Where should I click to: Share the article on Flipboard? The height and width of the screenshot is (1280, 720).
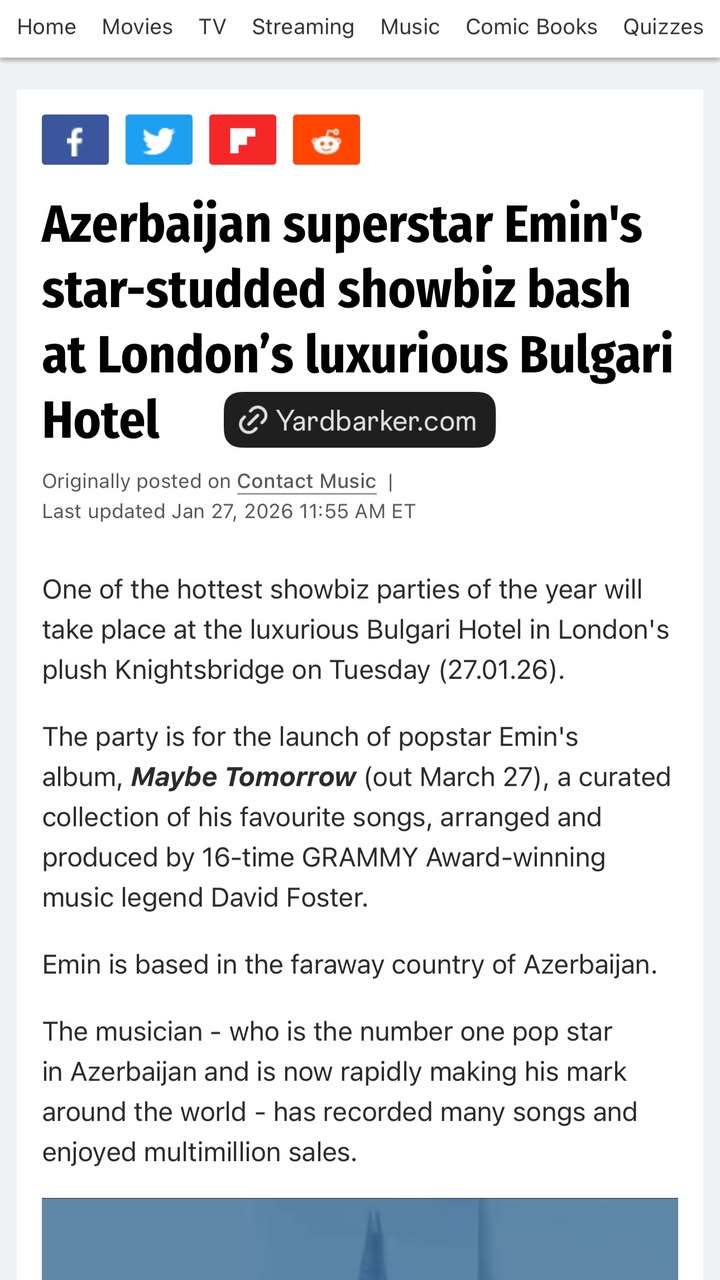tap(242, 140)
